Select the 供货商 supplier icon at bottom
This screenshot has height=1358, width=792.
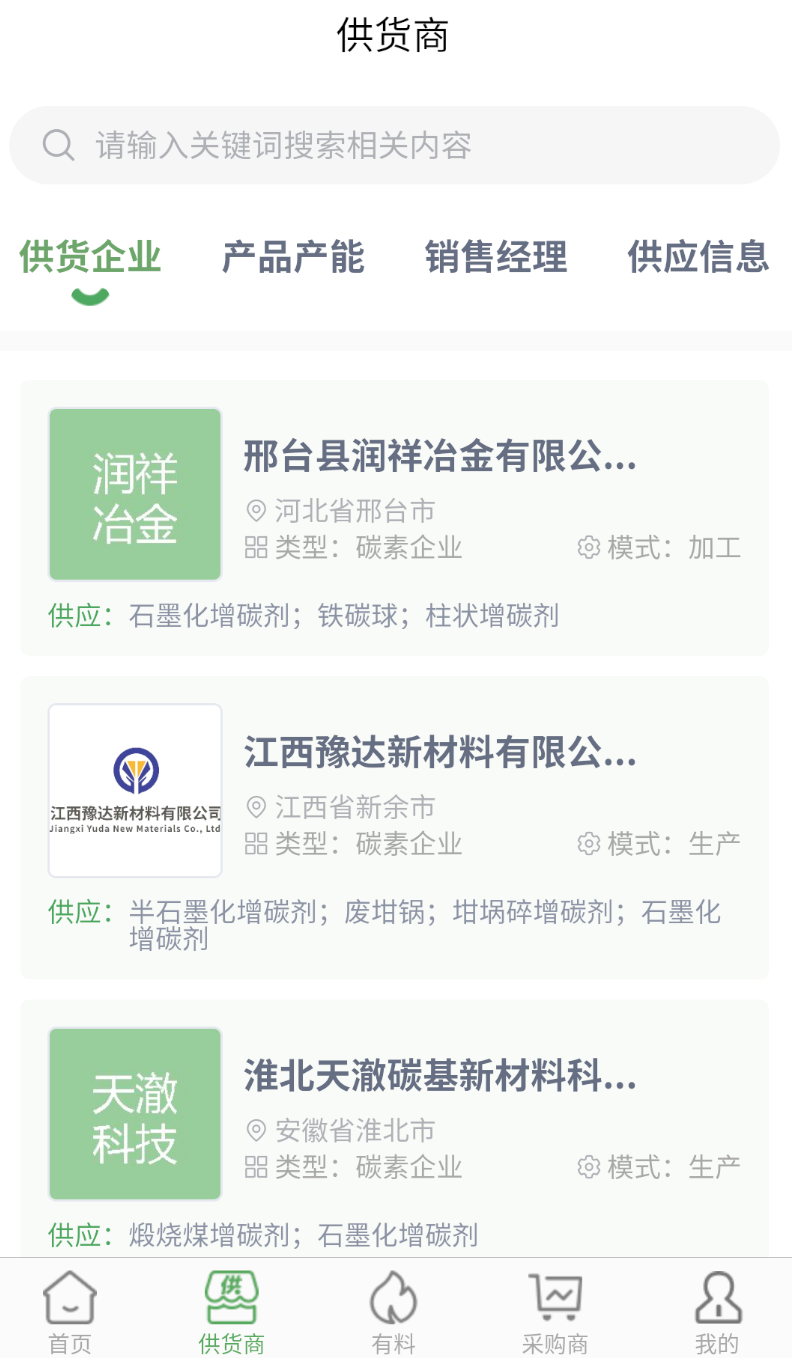coord(230,1297)
